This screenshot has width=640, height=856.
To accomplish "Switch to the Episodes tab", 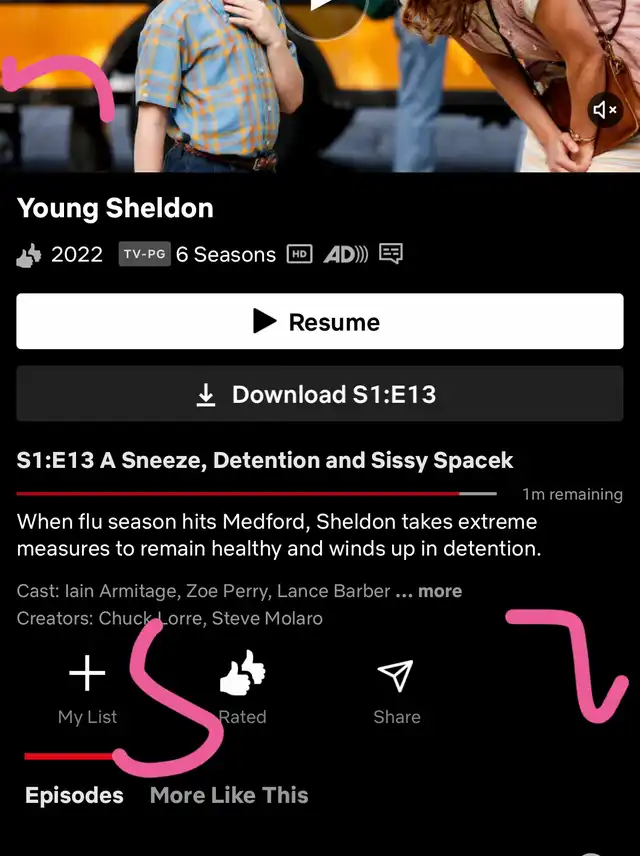I will 74,795.
